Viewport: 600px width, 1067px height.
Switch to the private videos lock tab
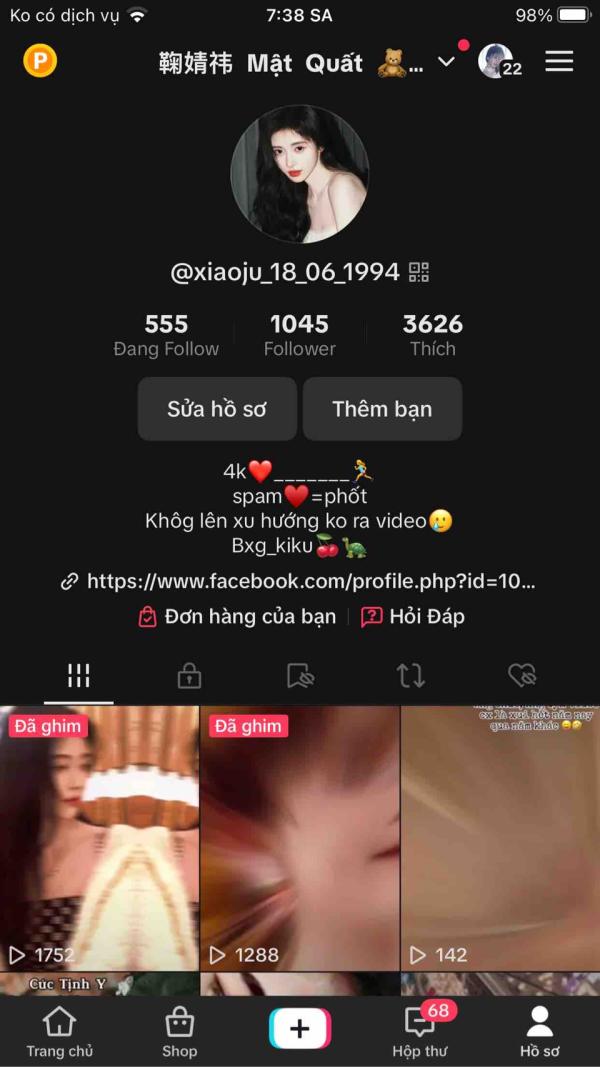(x=189, y=677)
